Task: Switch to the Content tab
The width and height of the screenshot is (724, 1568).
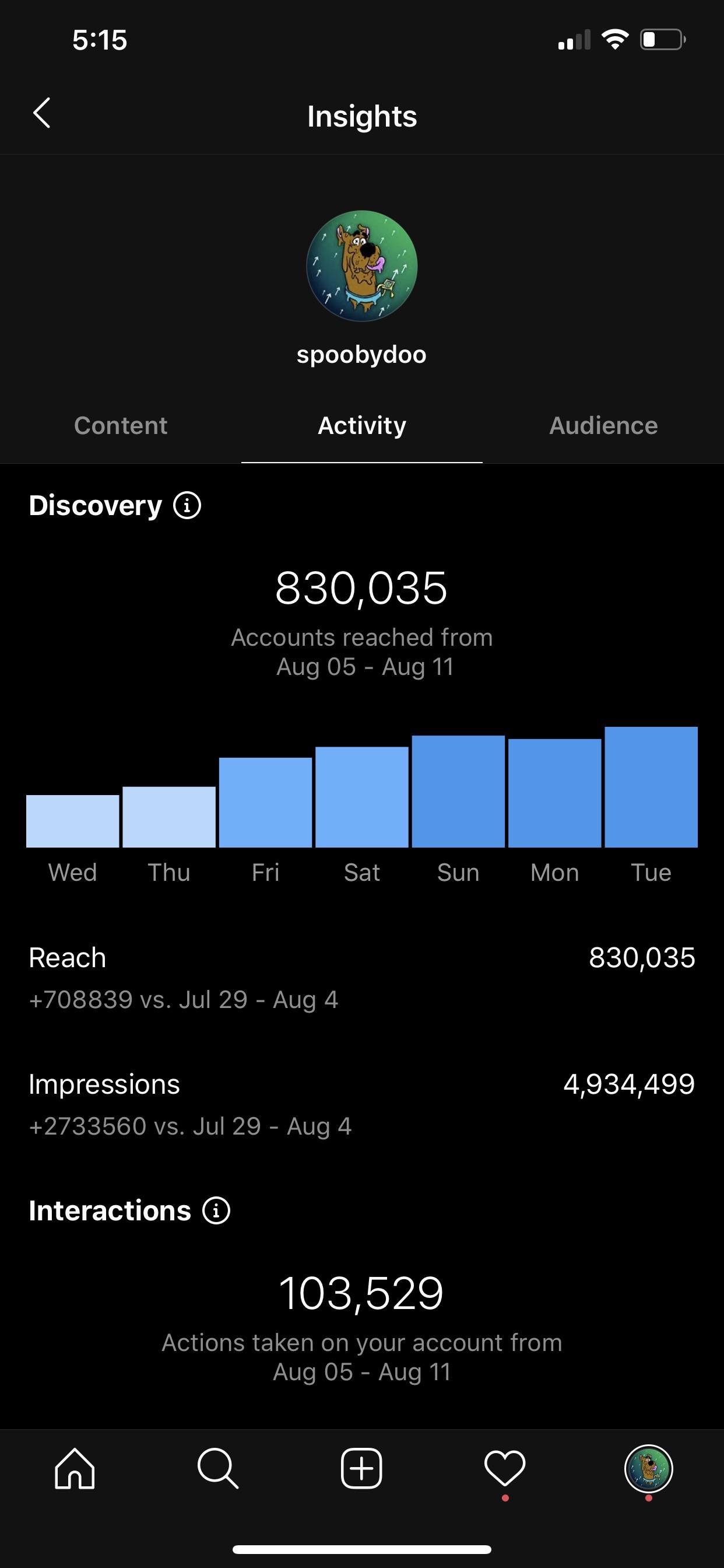Action: click(121, 425)
